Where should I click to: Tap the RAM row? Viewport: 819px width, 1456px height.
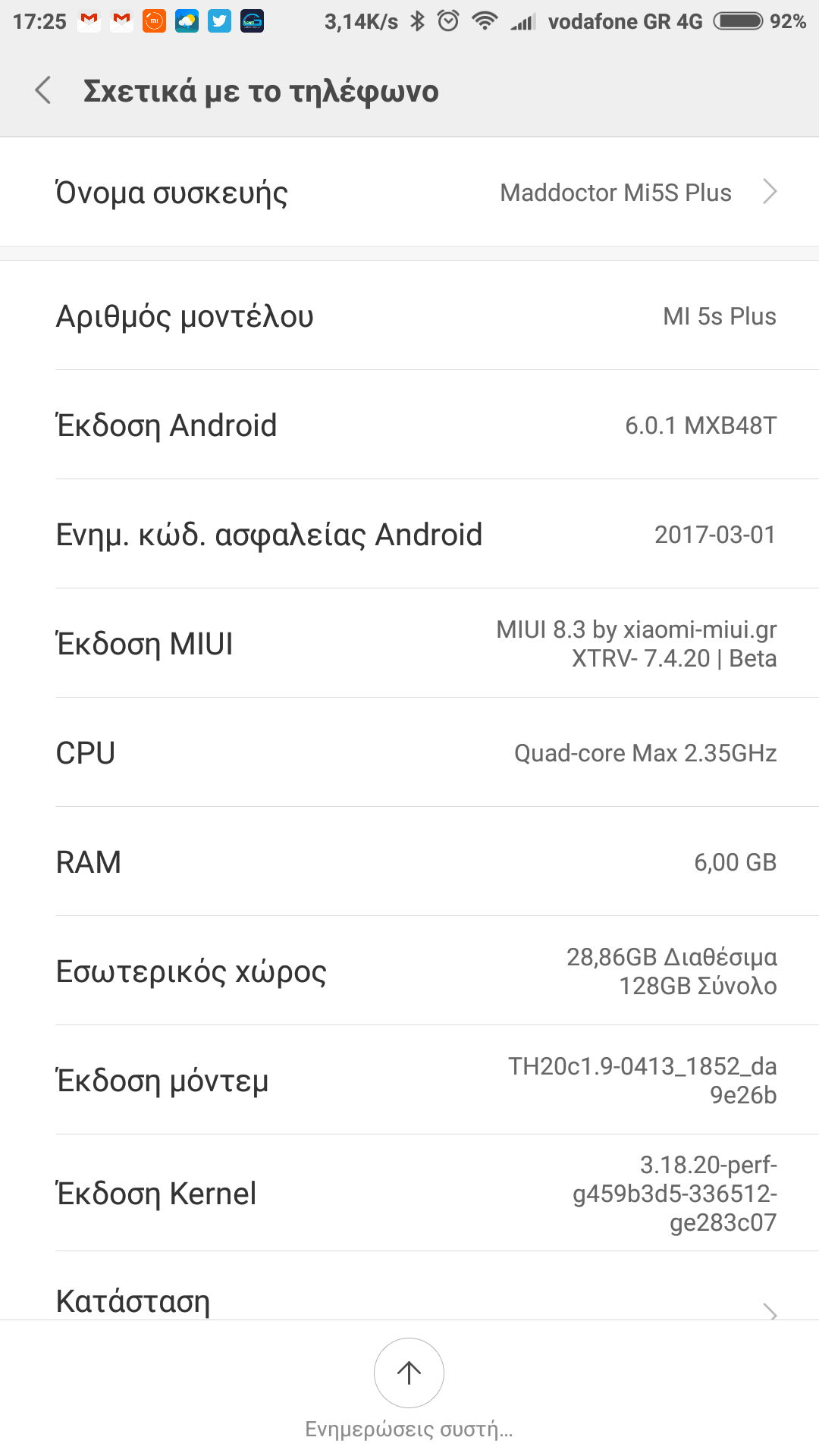(409, 862)
